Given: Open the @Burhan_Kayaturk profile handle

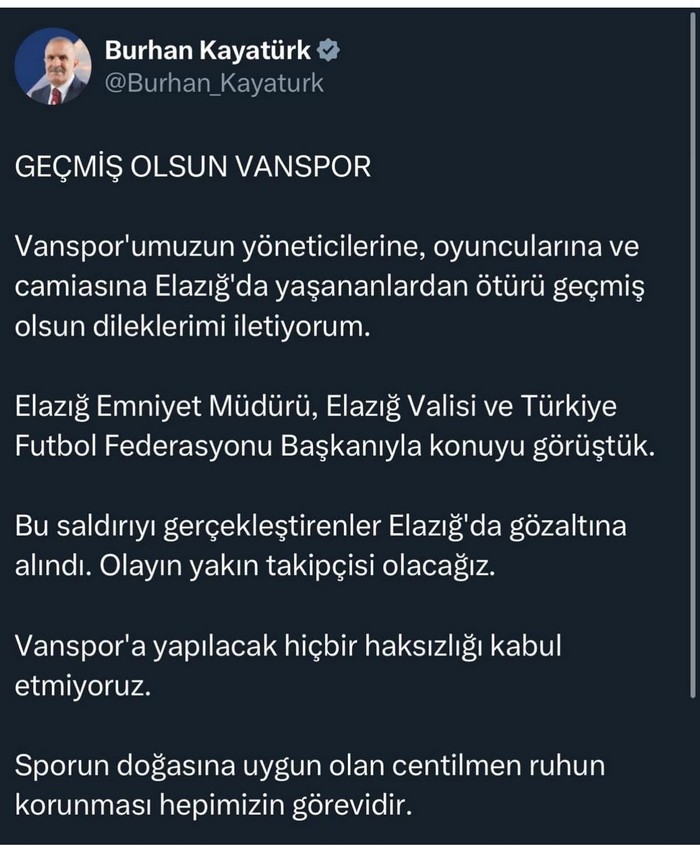Looking at the screenshot, I should click(x=214, y=83).
